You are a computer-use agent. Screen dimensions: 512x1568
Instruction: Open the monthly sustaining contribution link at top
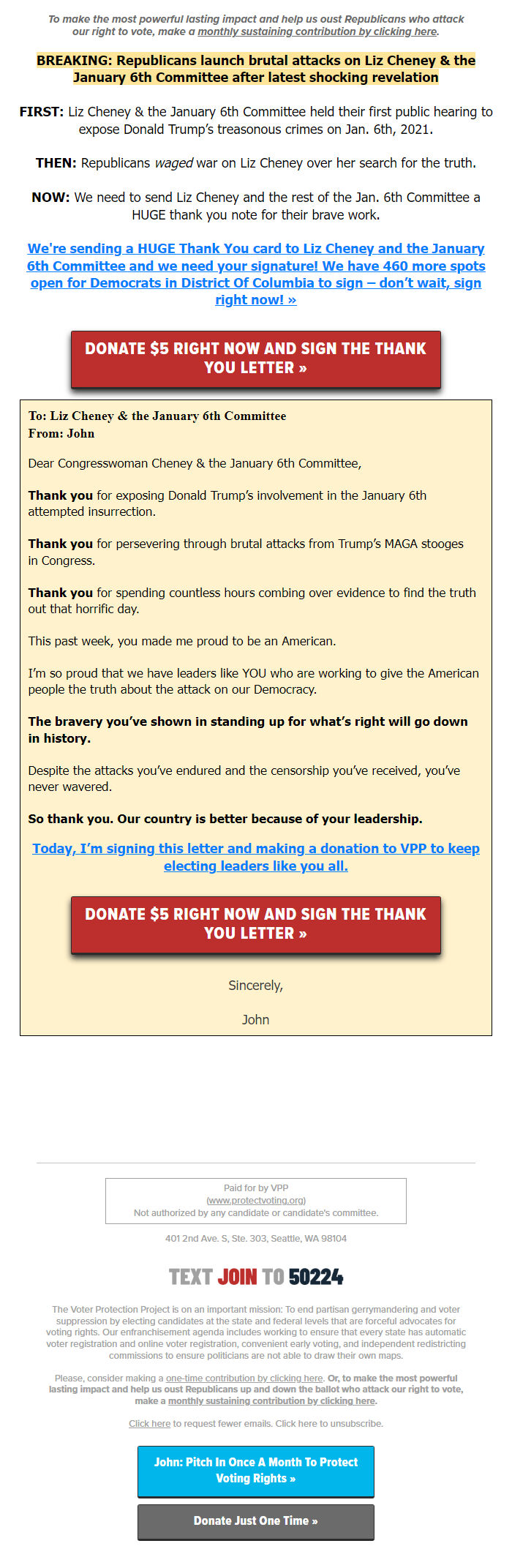(x=317, y=31)
